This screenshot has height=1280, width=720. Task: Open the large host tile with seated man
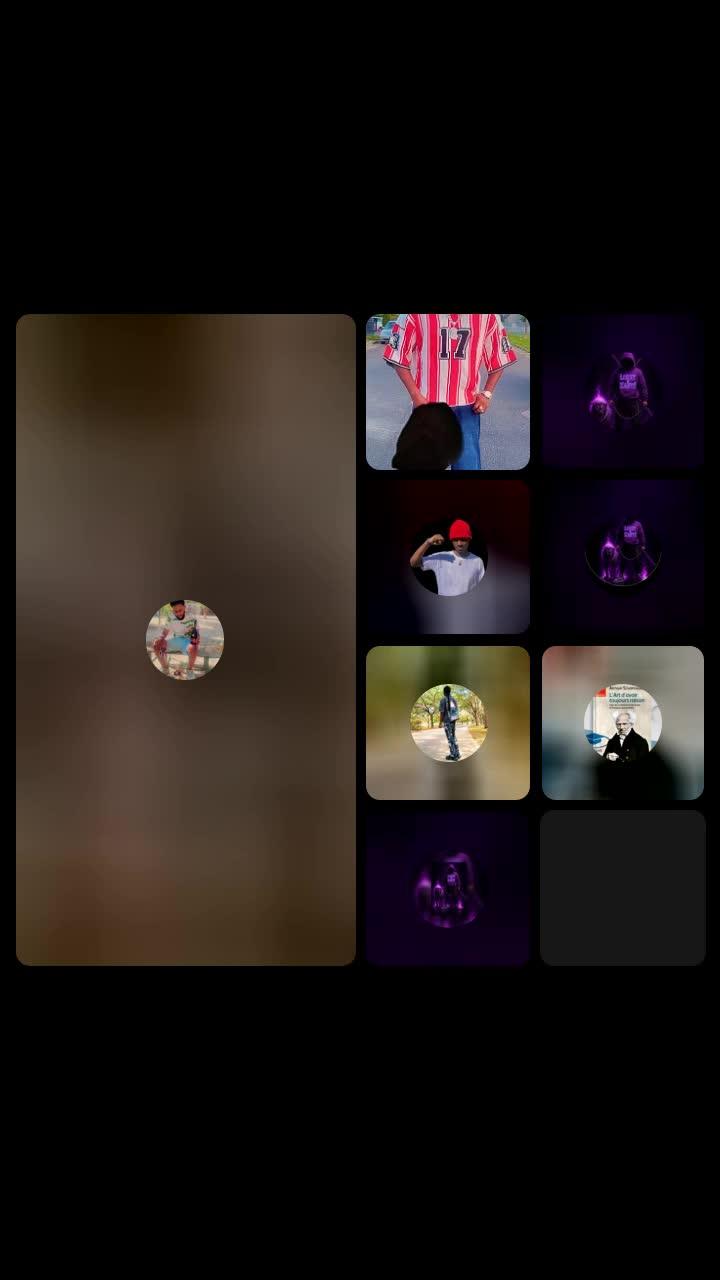tap(186, 640)
